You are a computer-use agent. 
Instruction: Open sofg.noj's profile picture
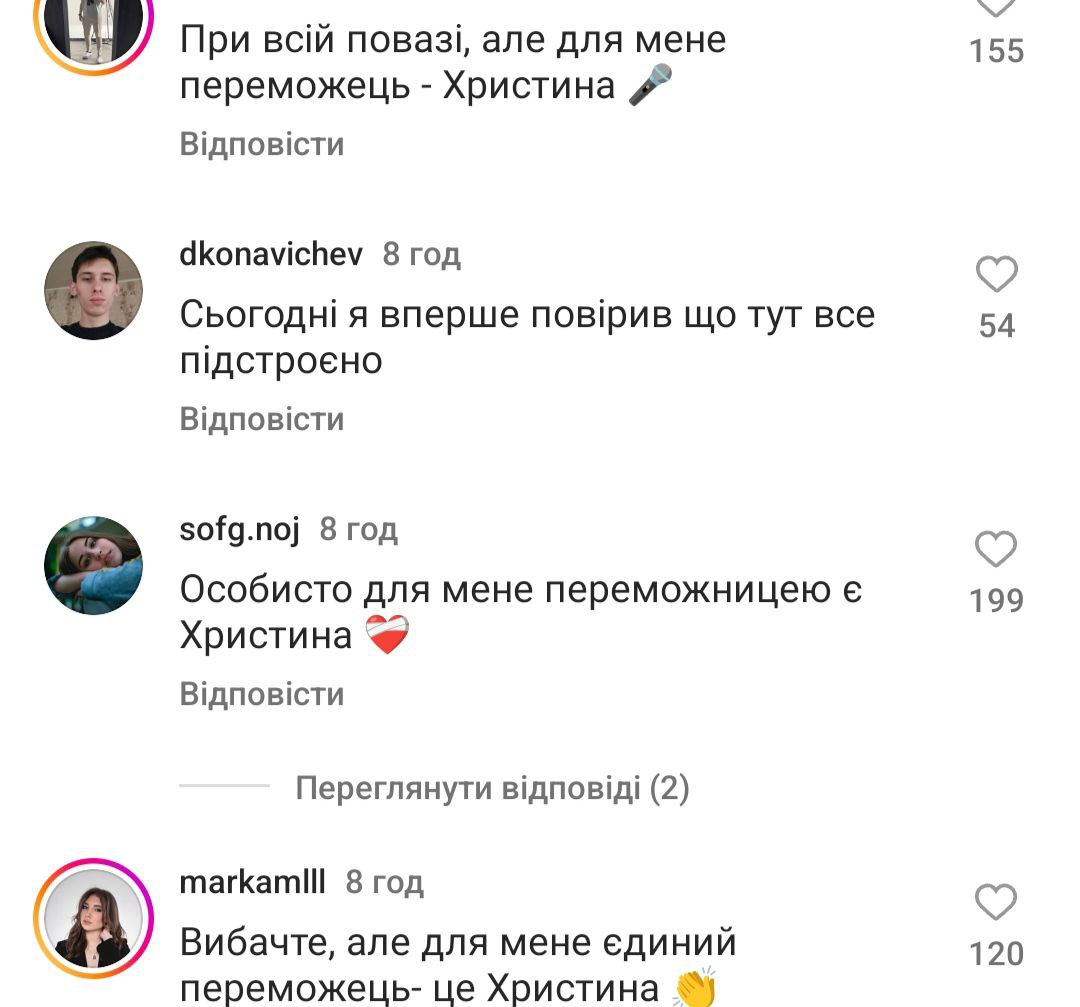[x=94, y=565]
